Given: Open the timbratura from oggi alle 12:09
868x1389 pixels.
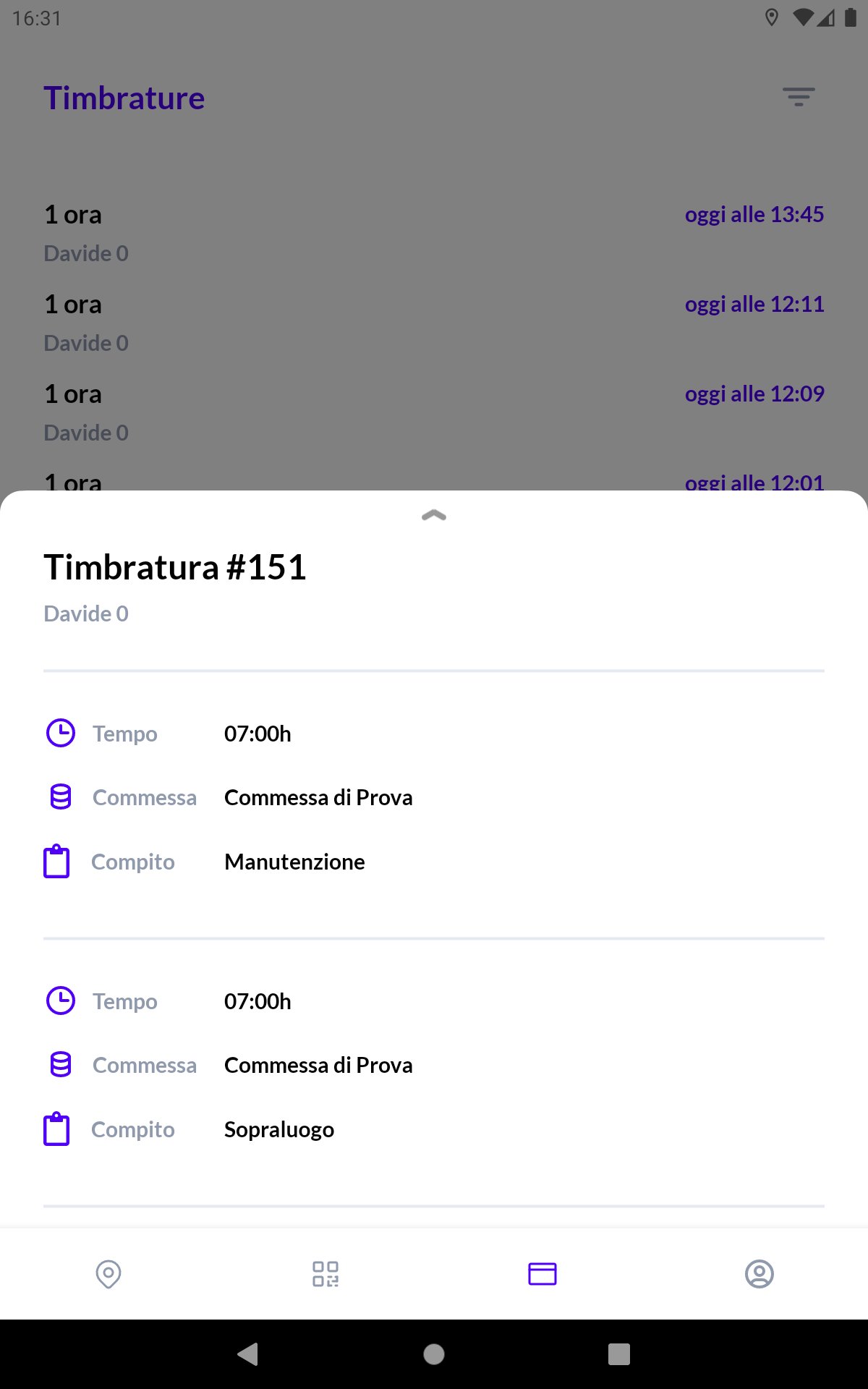Looking at the screenshot, I should [x=434, y=412].
